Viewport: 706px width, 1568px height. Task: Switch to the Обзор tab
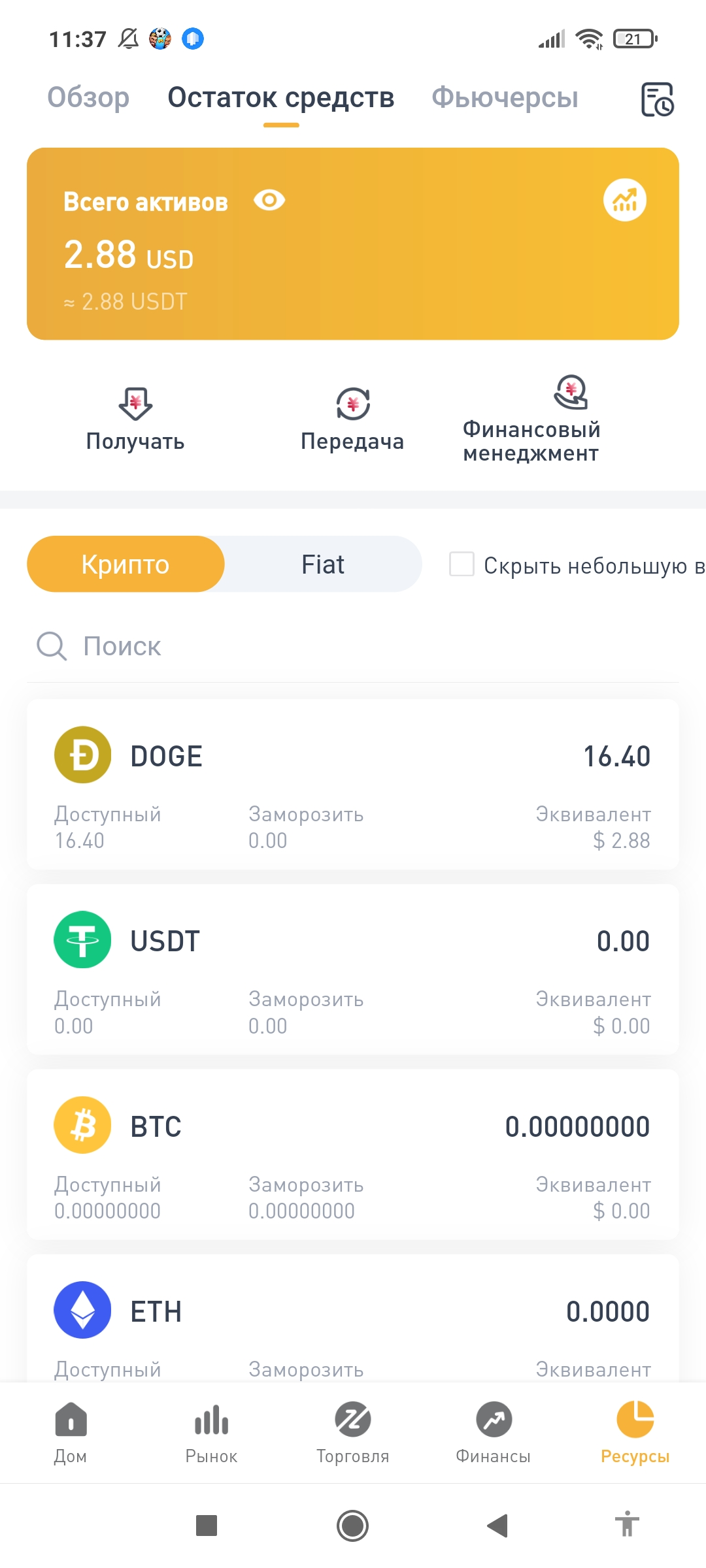click(88, 98)
